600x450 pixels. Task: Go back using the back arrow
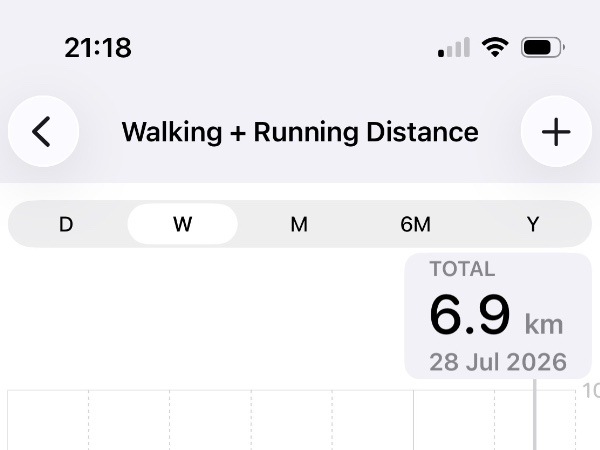pos(43,131)
